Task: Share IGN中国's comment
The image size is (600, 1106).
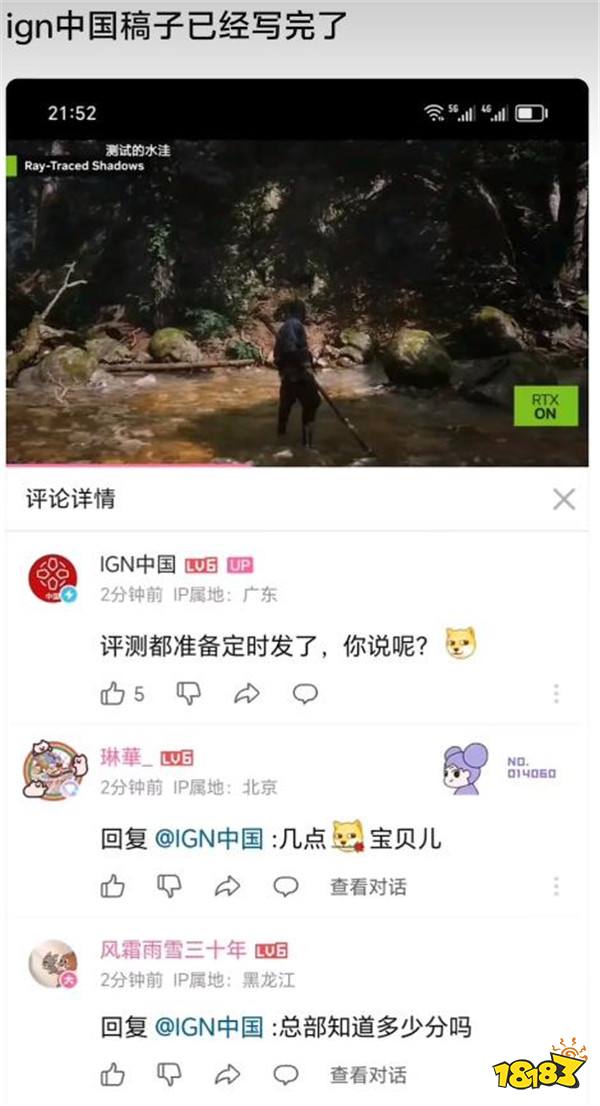Action: point(246,692)
